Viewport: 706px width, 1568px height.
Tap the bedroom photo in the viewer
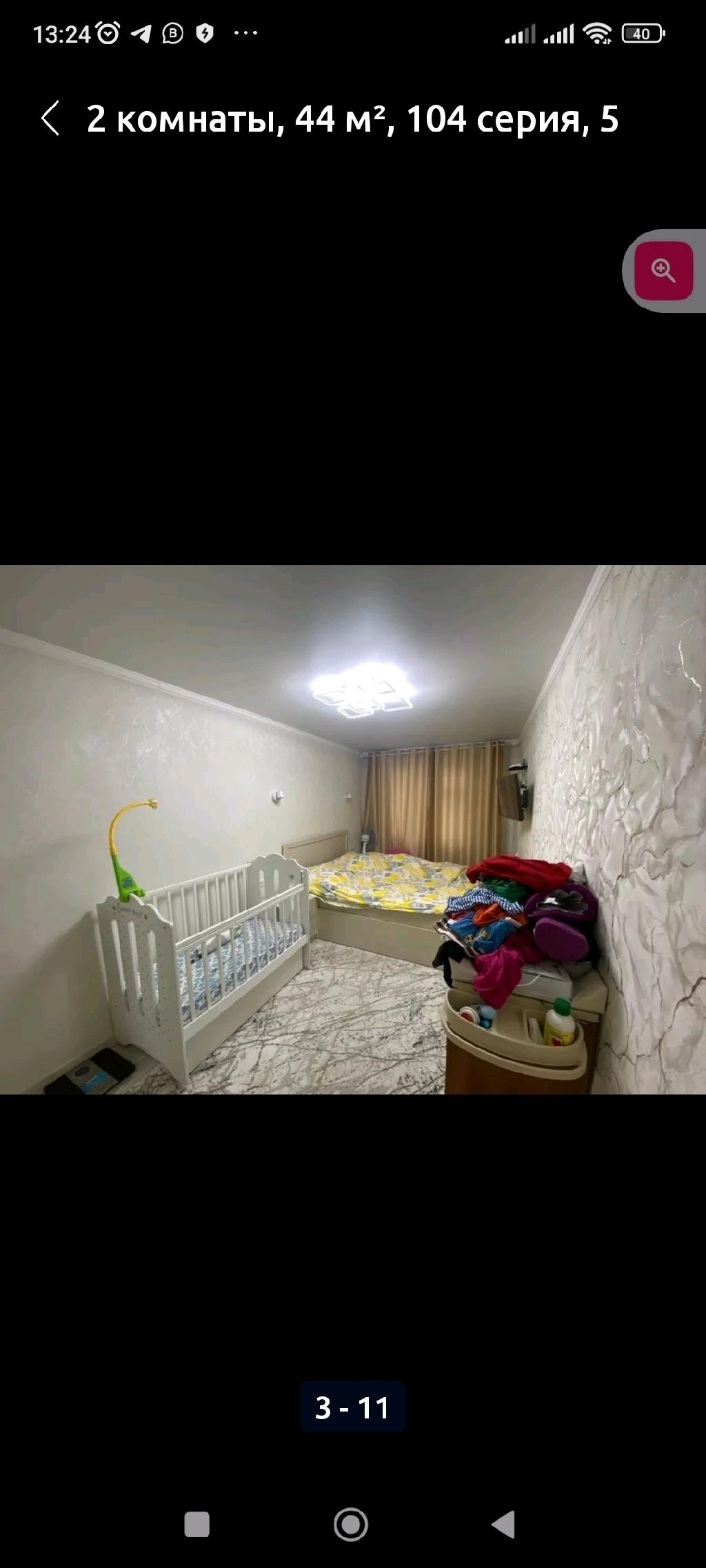coord(353,829)
